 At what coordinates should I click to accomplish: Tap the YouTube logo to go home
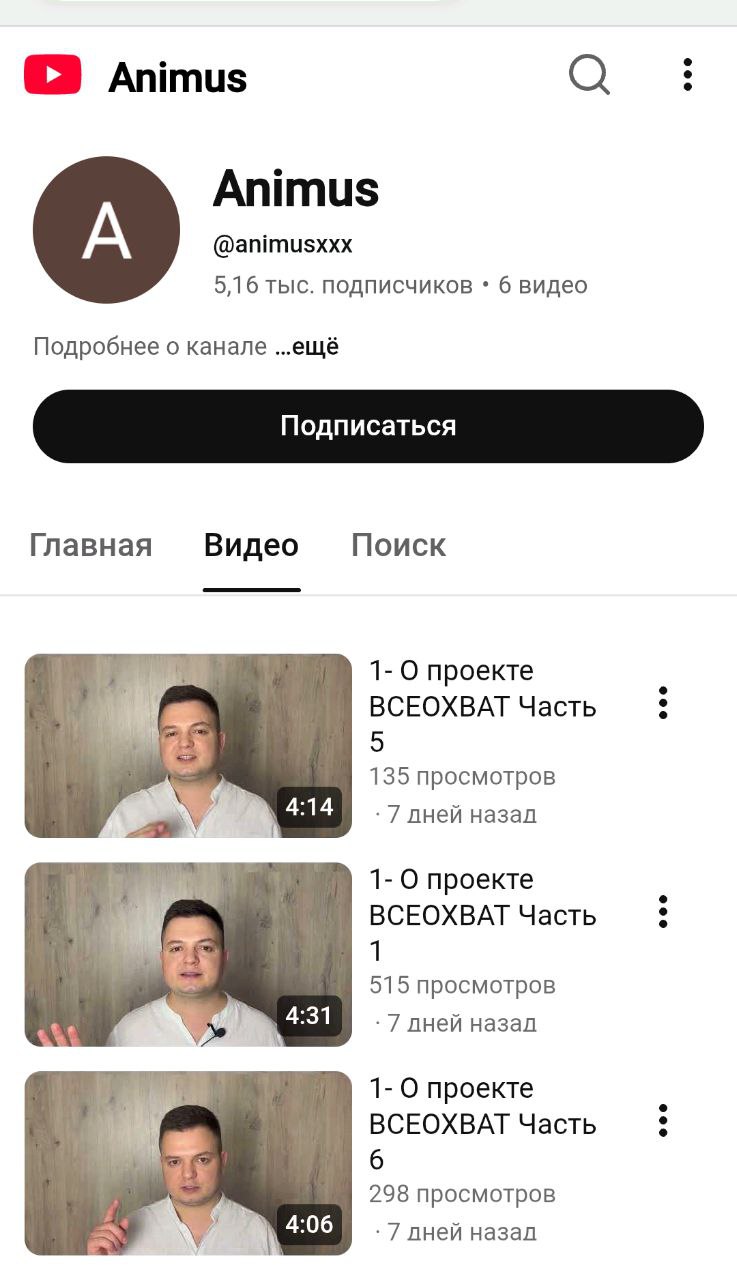click(x=53, y=76)
